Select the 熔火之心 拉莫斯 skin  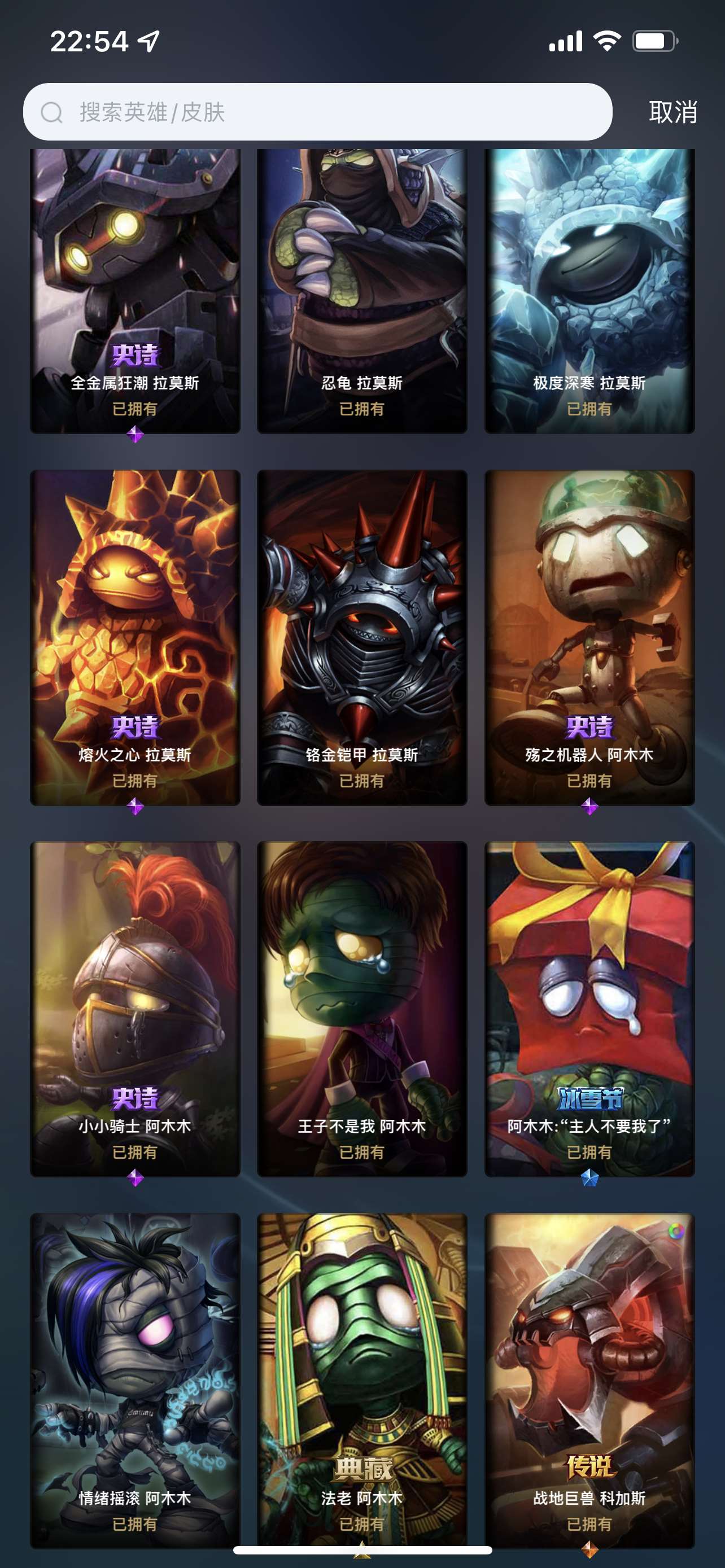coord(135,637)
